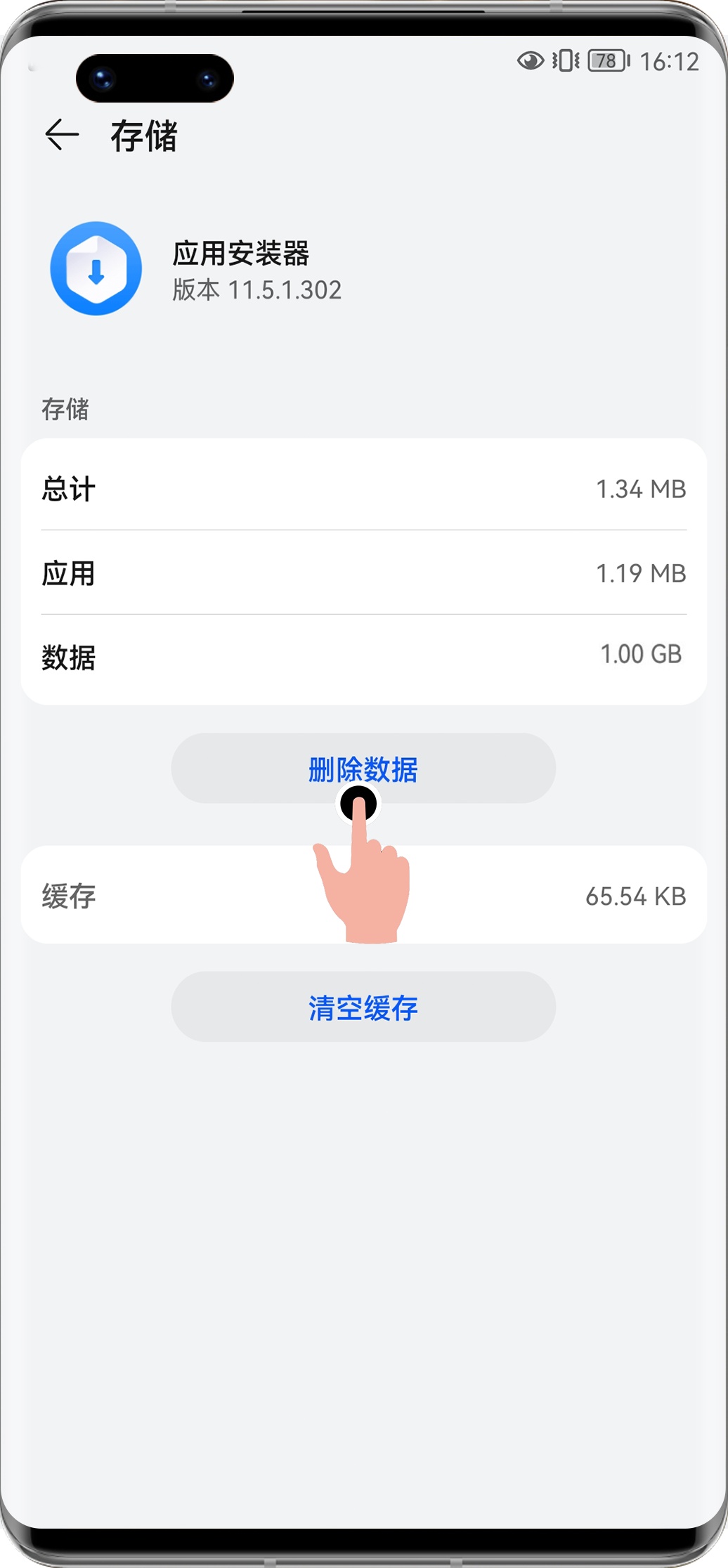The width and height of the screenshot is (728, 1568).
Task: Tap the 删除数据 button
Action: (x=363, y=769)
